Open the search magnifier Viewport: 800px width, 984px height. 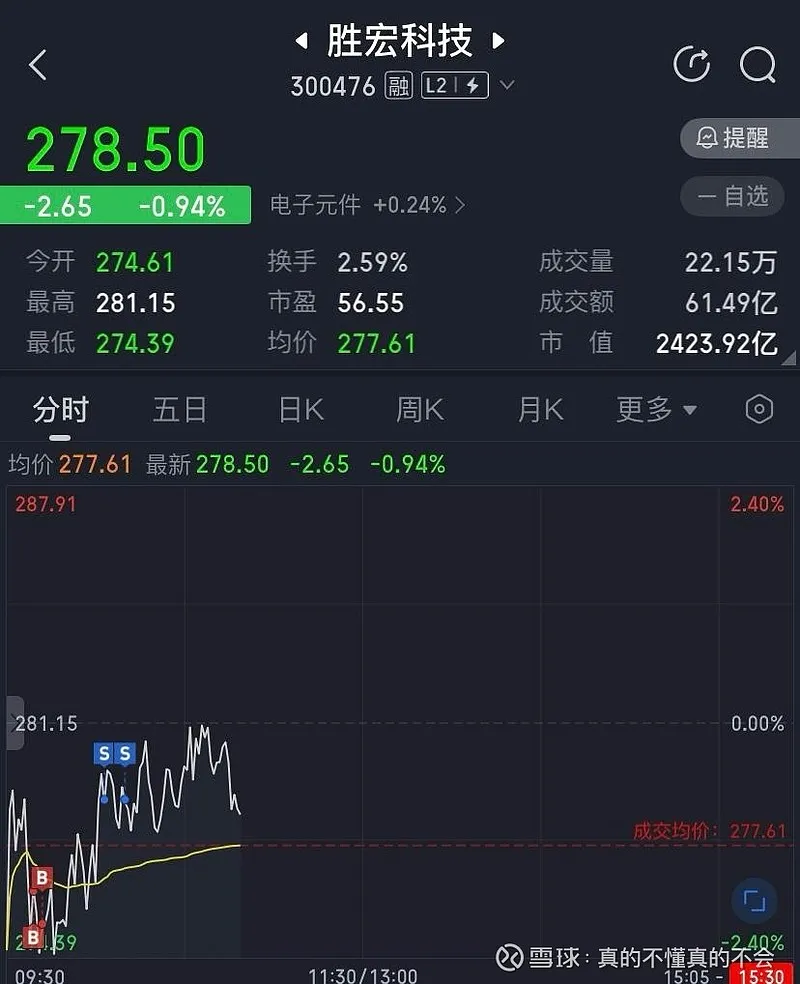[x=757, y=66]
